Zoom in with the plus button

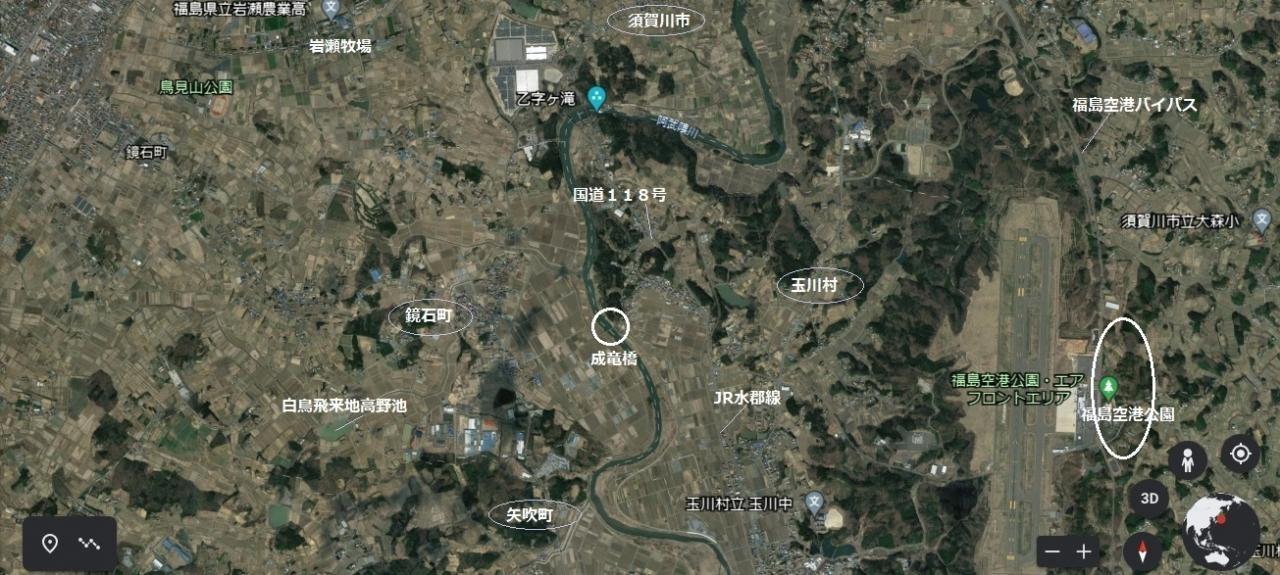pyautogui.click(x=1084, y=550)
